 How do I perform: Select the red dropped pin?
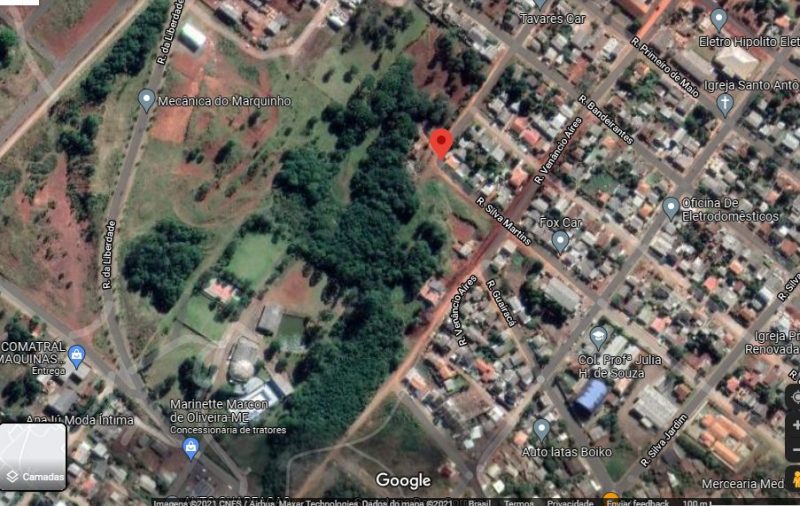click(x=440, y=143)
